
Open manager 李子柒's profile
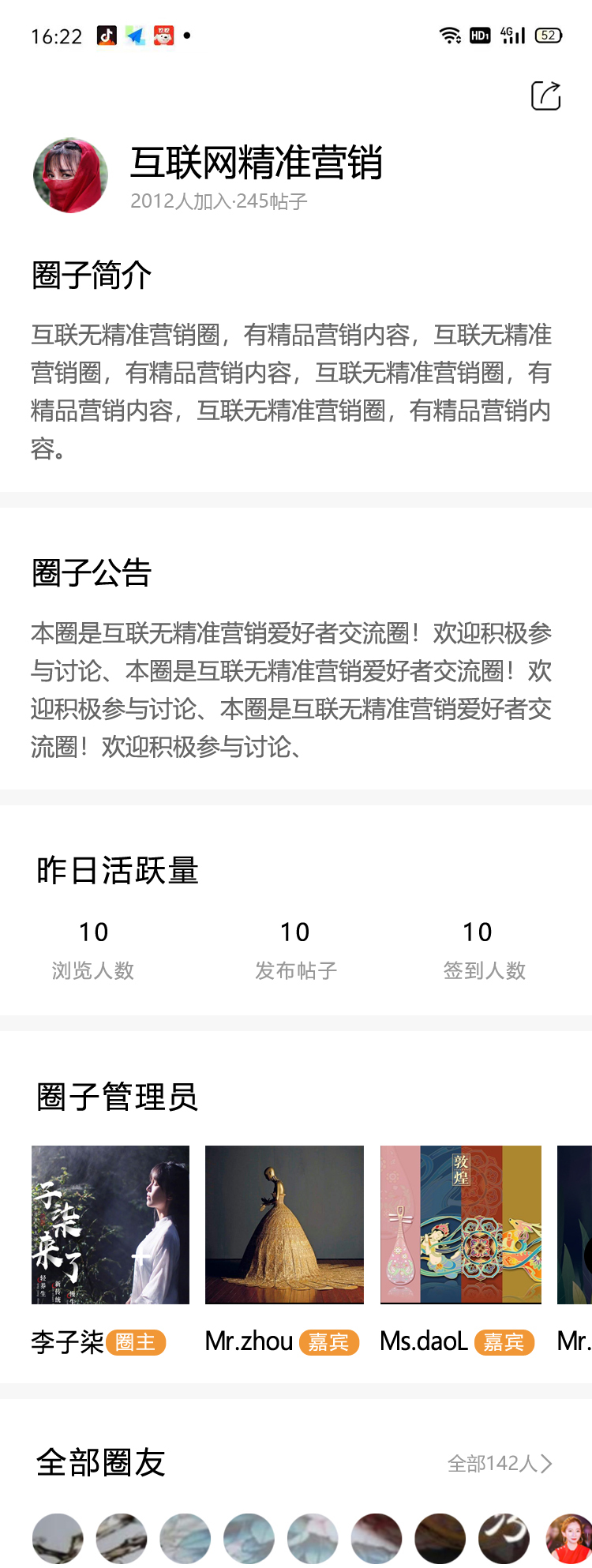[x=111, y=1224]
